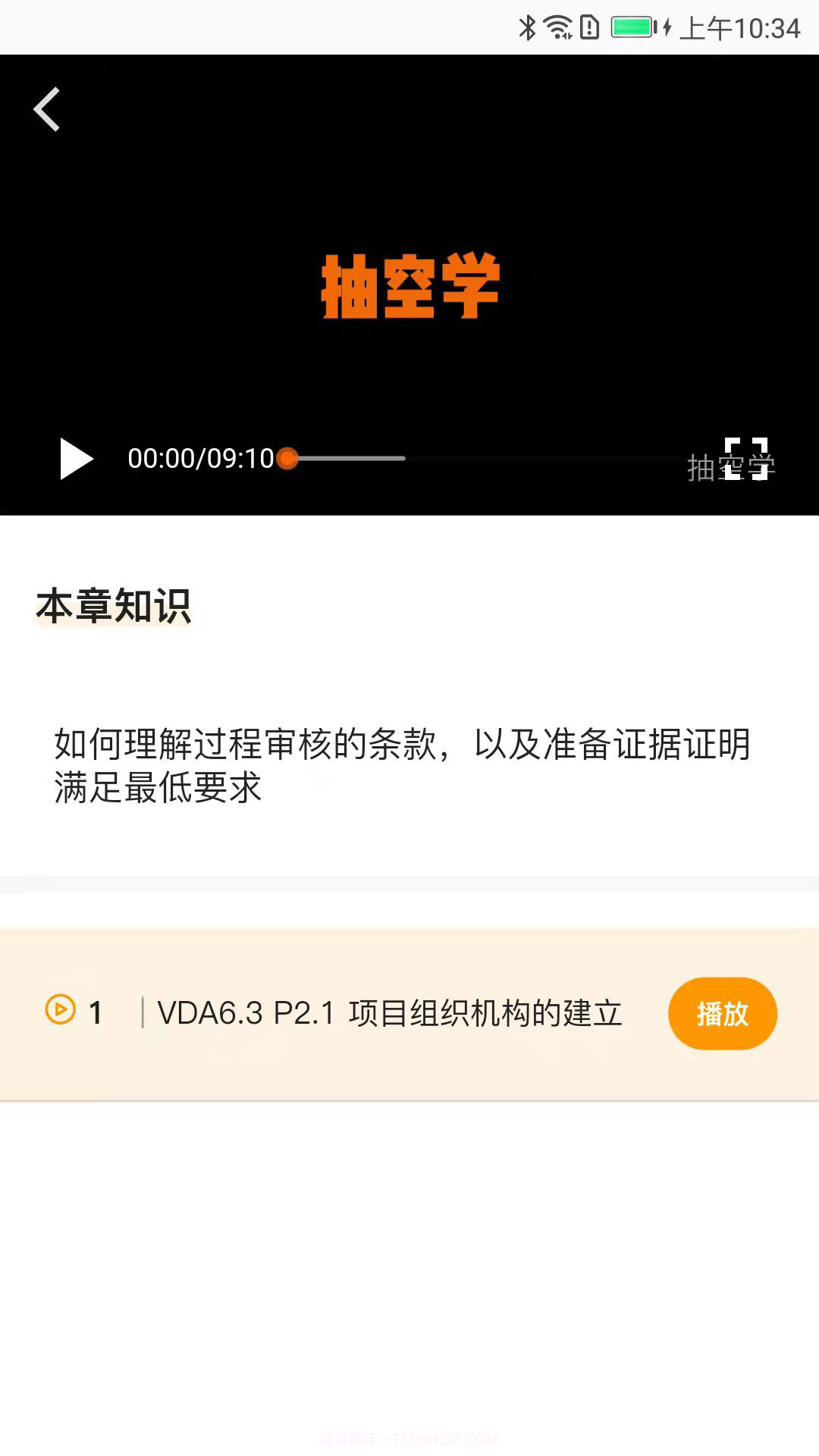Tap the Wi-Fi icon in status bar
Image resolution: width=819 pixels, height=1456 pixels.
coord(559,25)
